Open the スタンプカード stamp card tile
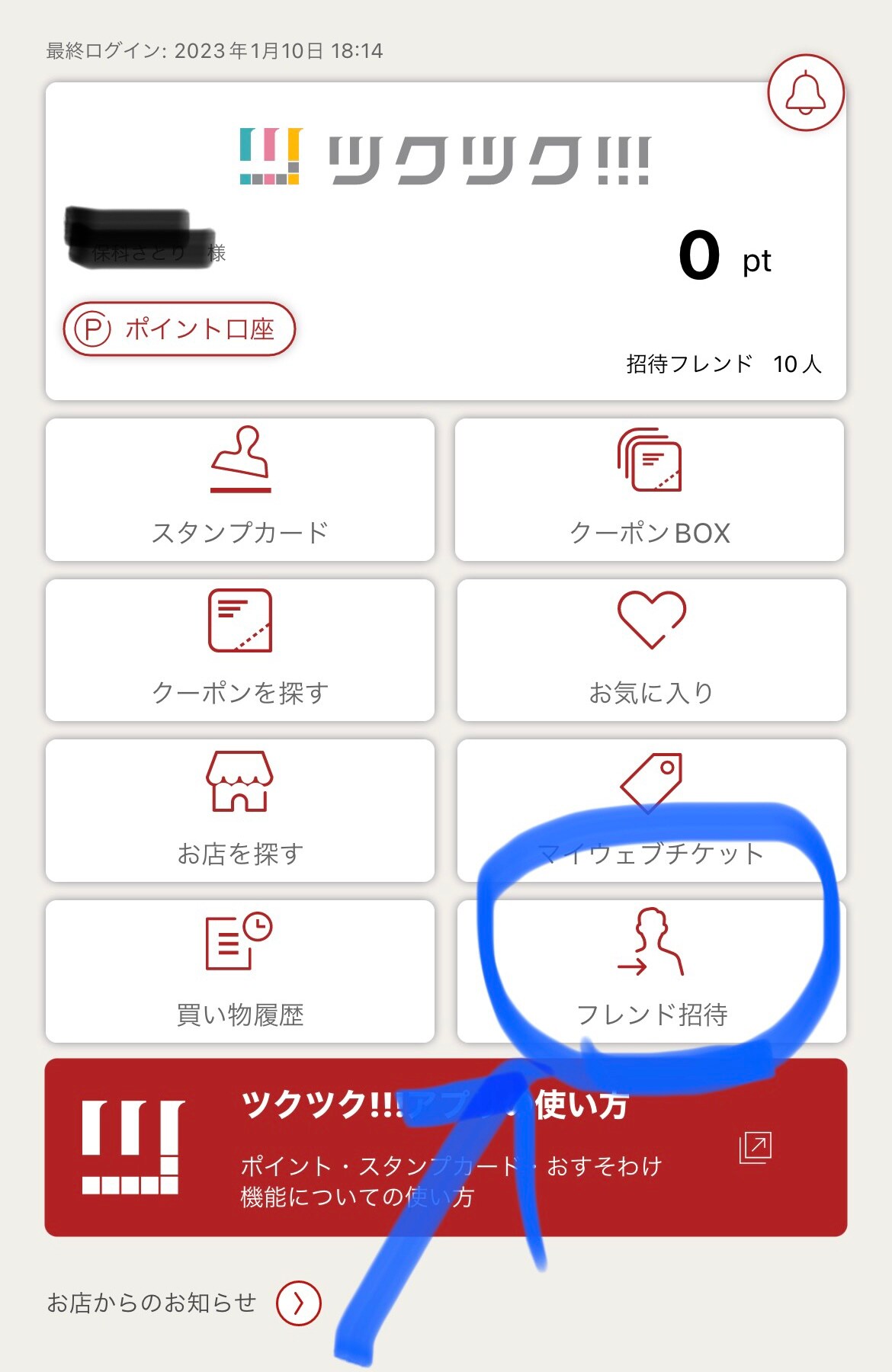The width and height of the screenshot is (892, 1372). tap(240, 490)
